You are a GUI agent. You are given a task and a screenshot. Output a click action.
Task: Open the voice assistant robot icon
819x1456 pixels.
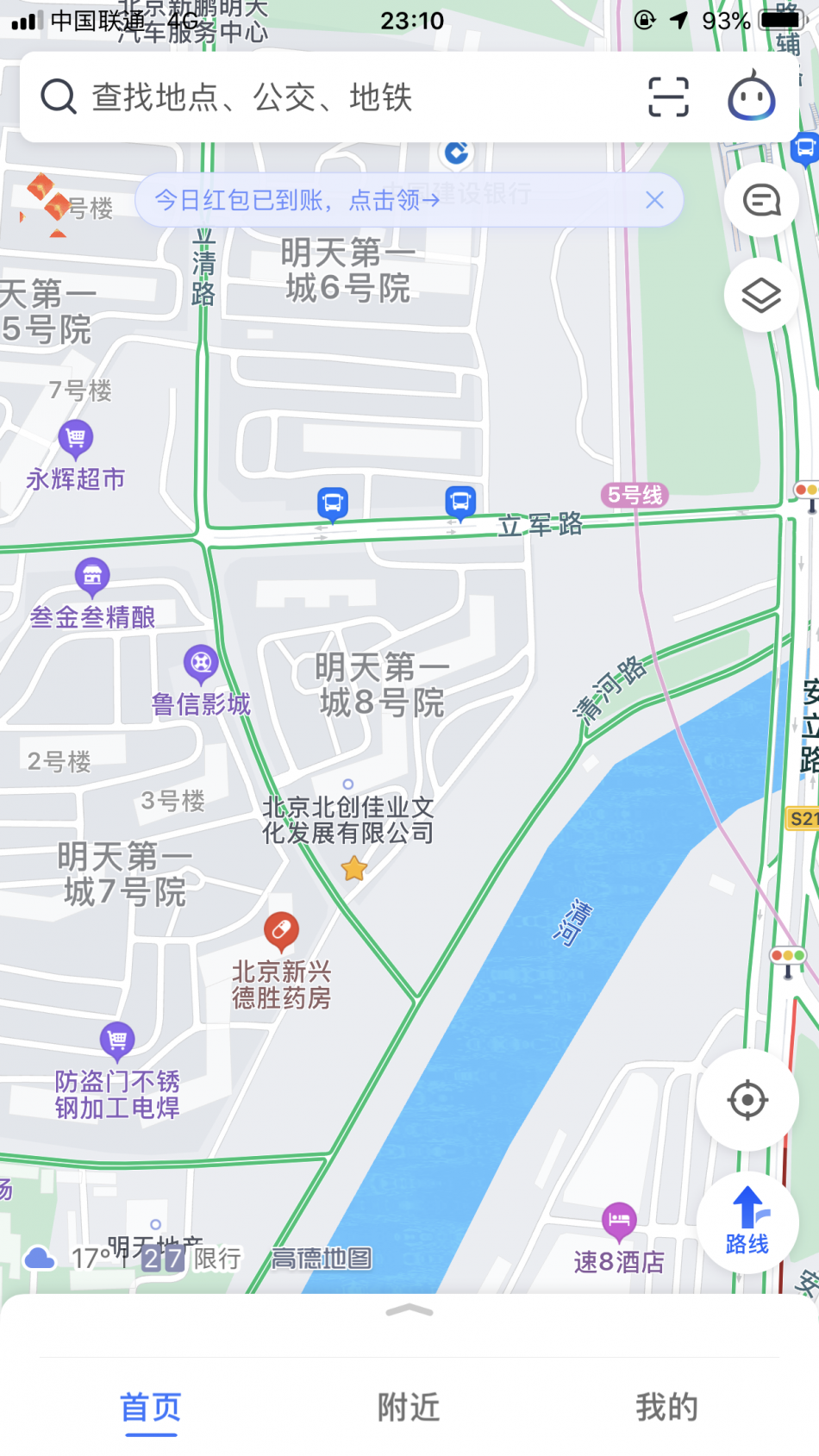751,97
